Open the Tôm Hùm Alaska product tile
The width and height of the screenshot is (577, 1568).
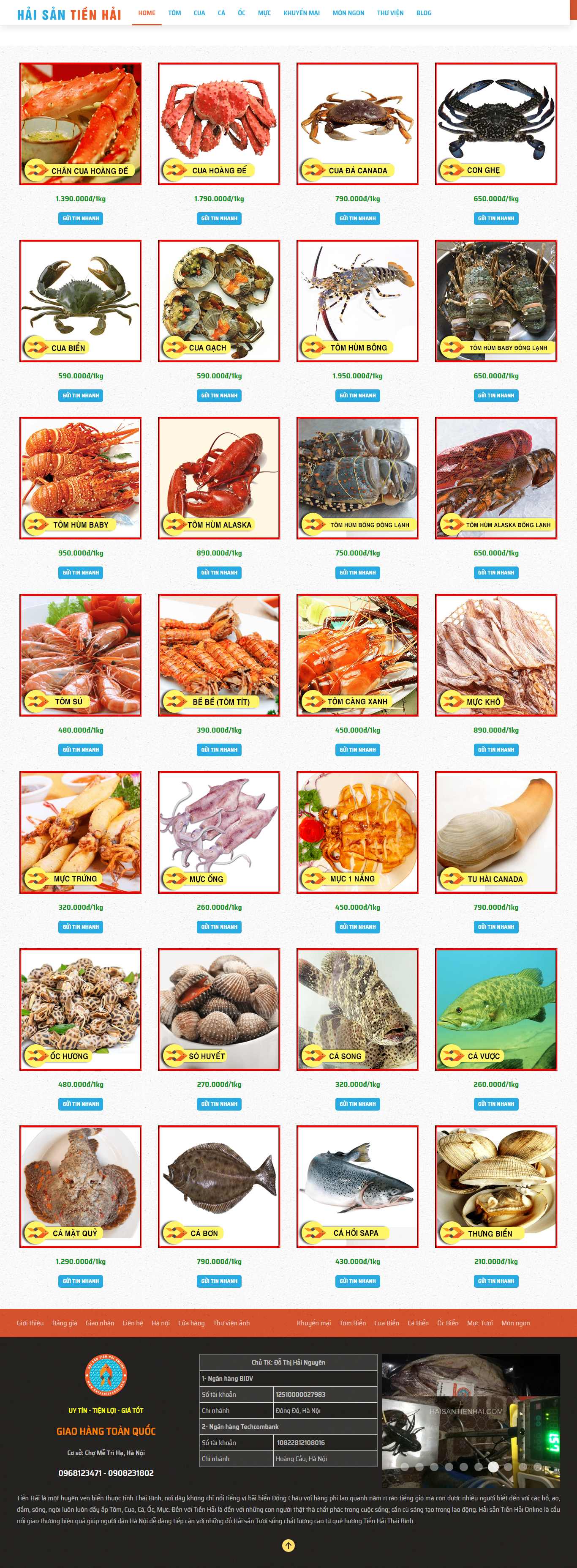pos(219,478)
